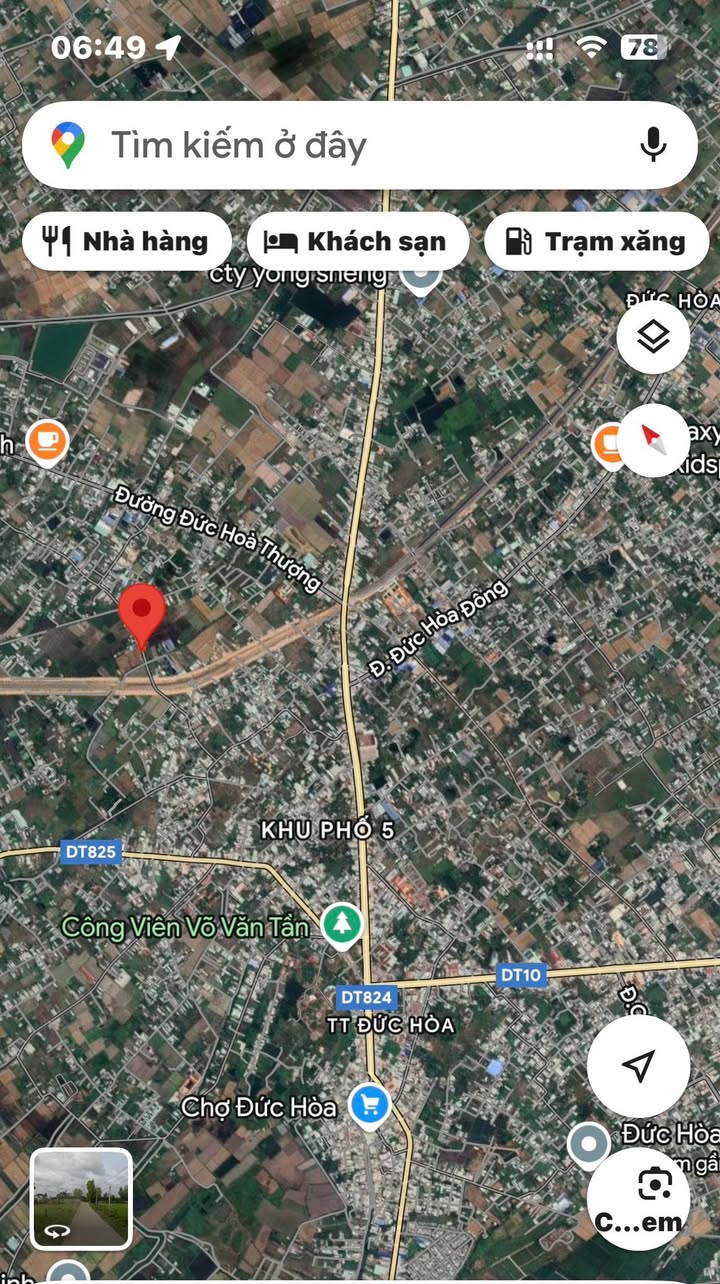Open the Street View thumbnail

pyautogui.click(x=81, y=1199)
